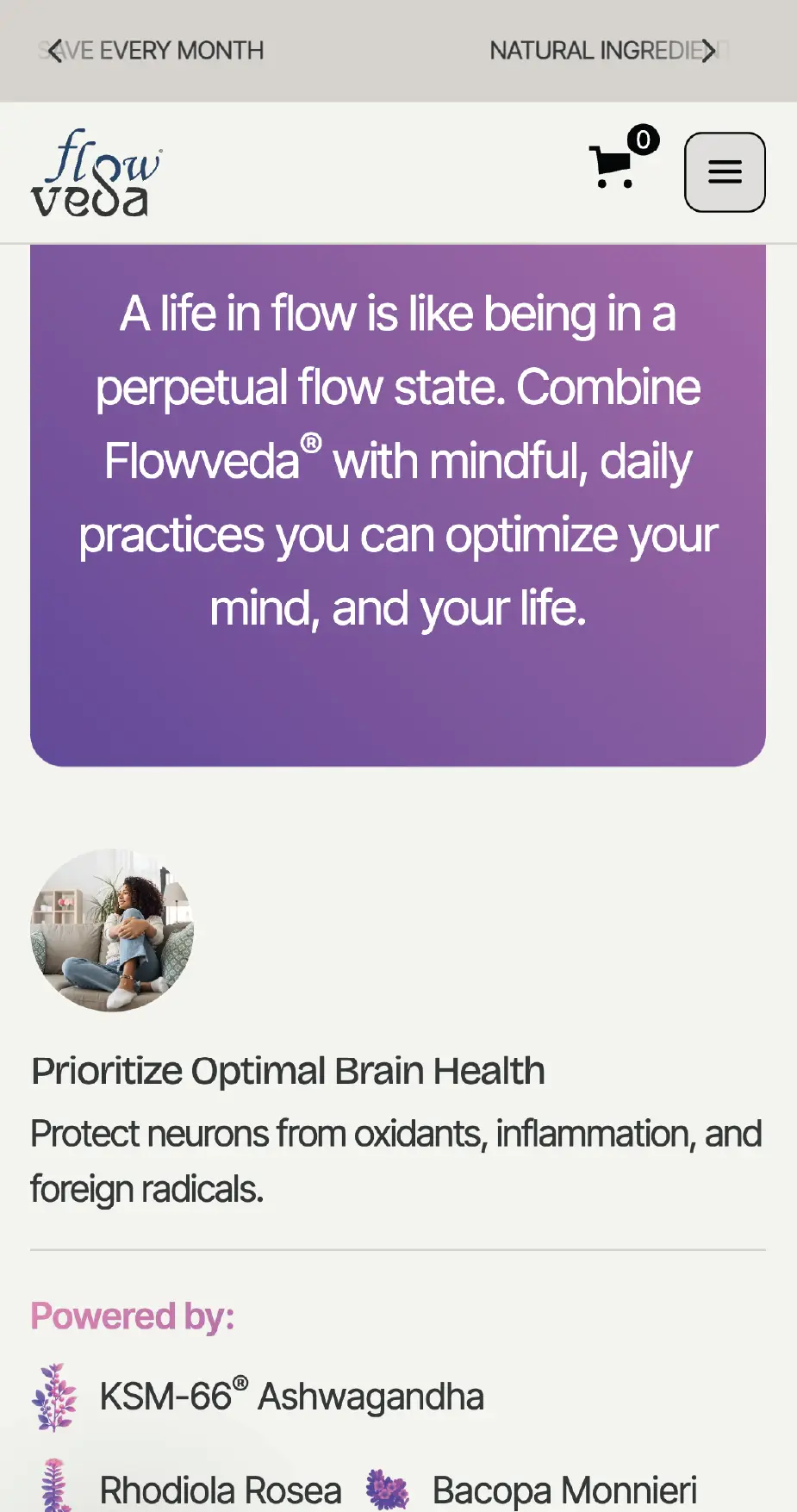Open the hamburger navigation menu
This screenshot has width=797, height=1512.
pos(724,171)
